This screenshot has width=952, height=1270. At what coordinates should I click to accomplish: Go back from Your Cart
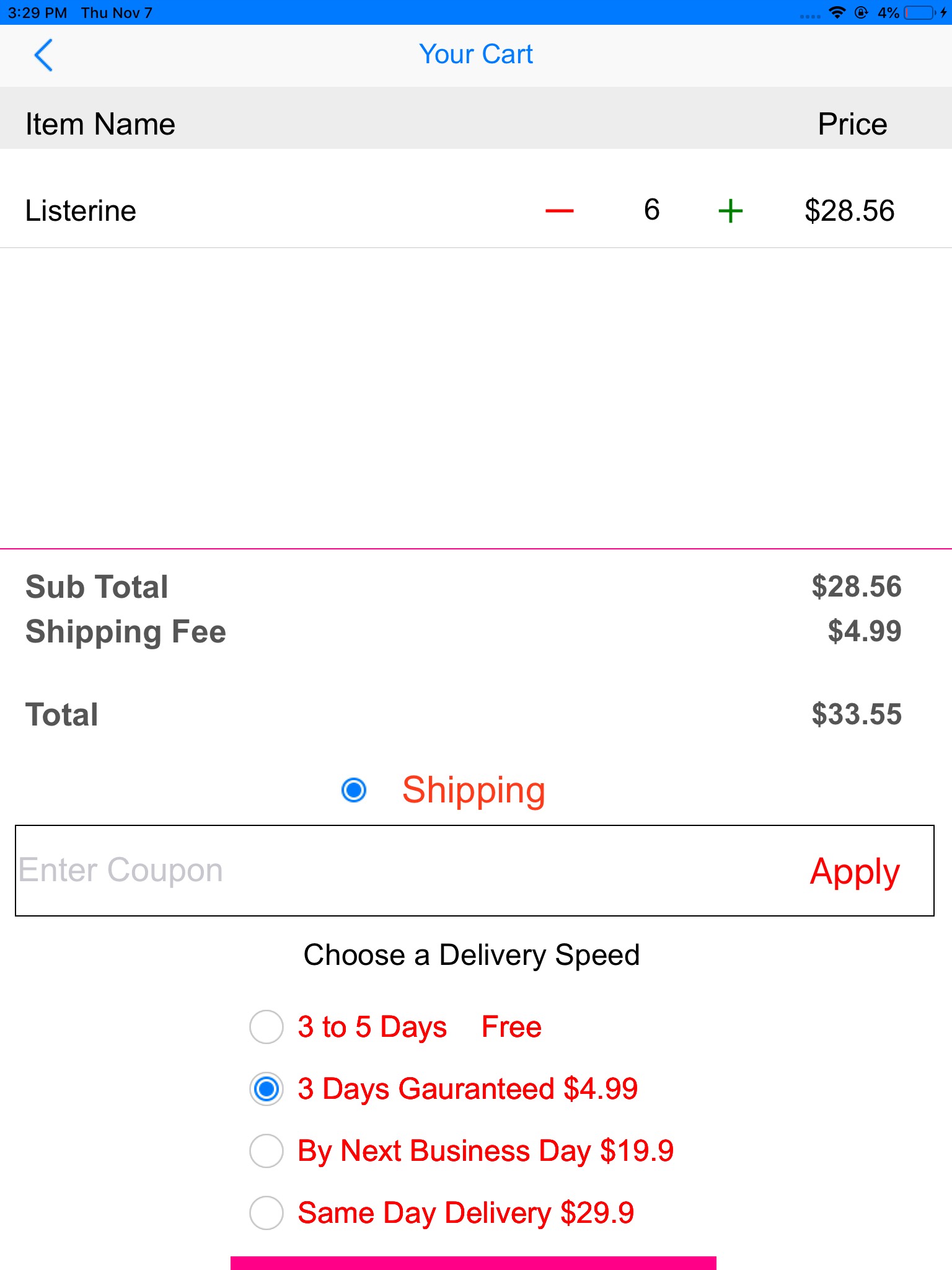(x=43, y=55)
